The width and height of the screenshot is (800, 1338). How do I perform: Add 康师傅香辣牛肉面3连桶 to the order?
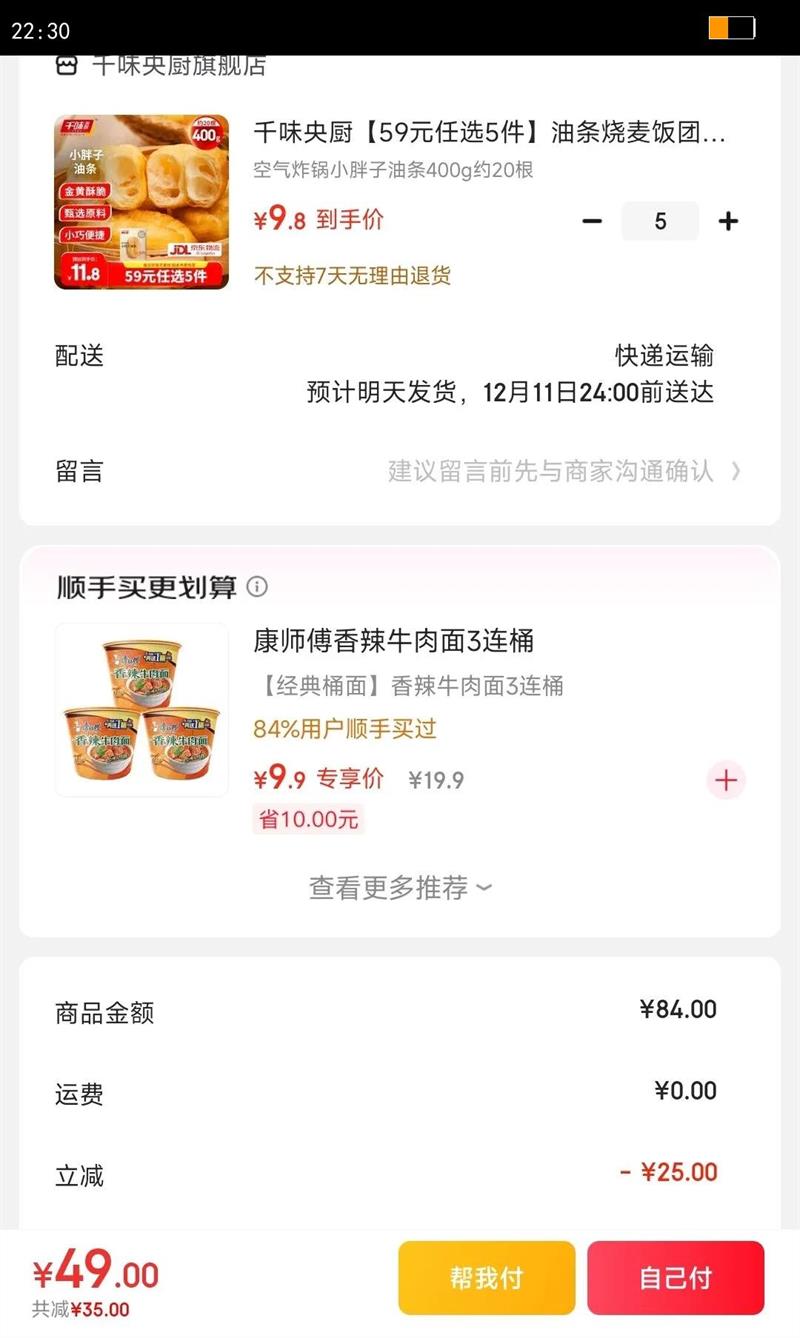pyautogui.click(x=726, y=780)
